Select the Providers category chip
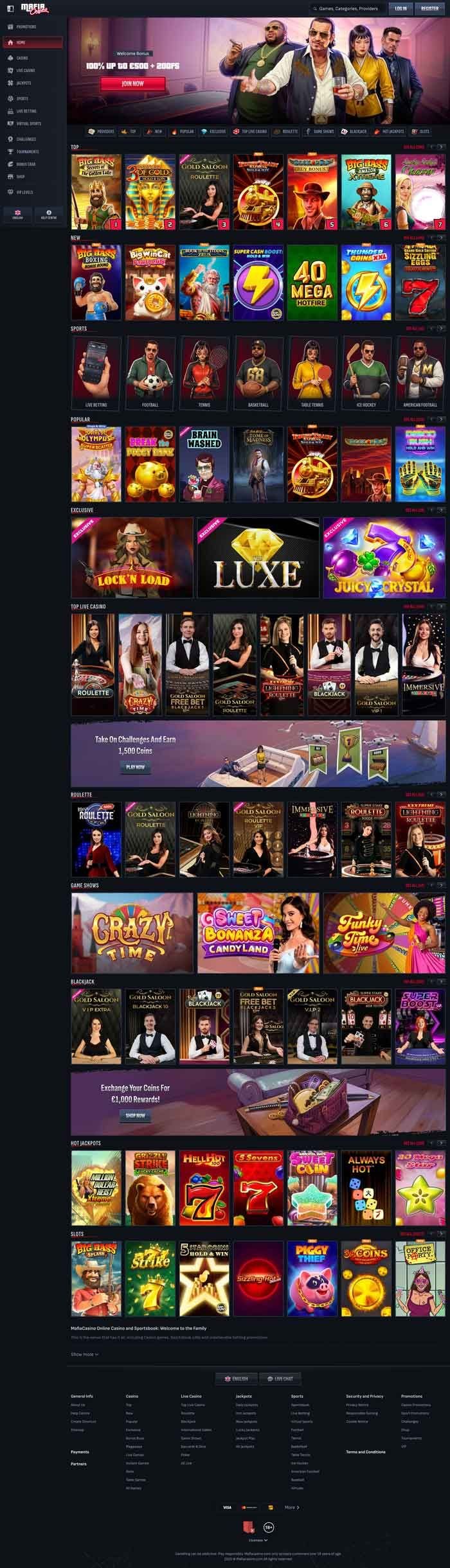This screenshot has height=1568, width=450. pyautogui.click(x=101, y=131)
